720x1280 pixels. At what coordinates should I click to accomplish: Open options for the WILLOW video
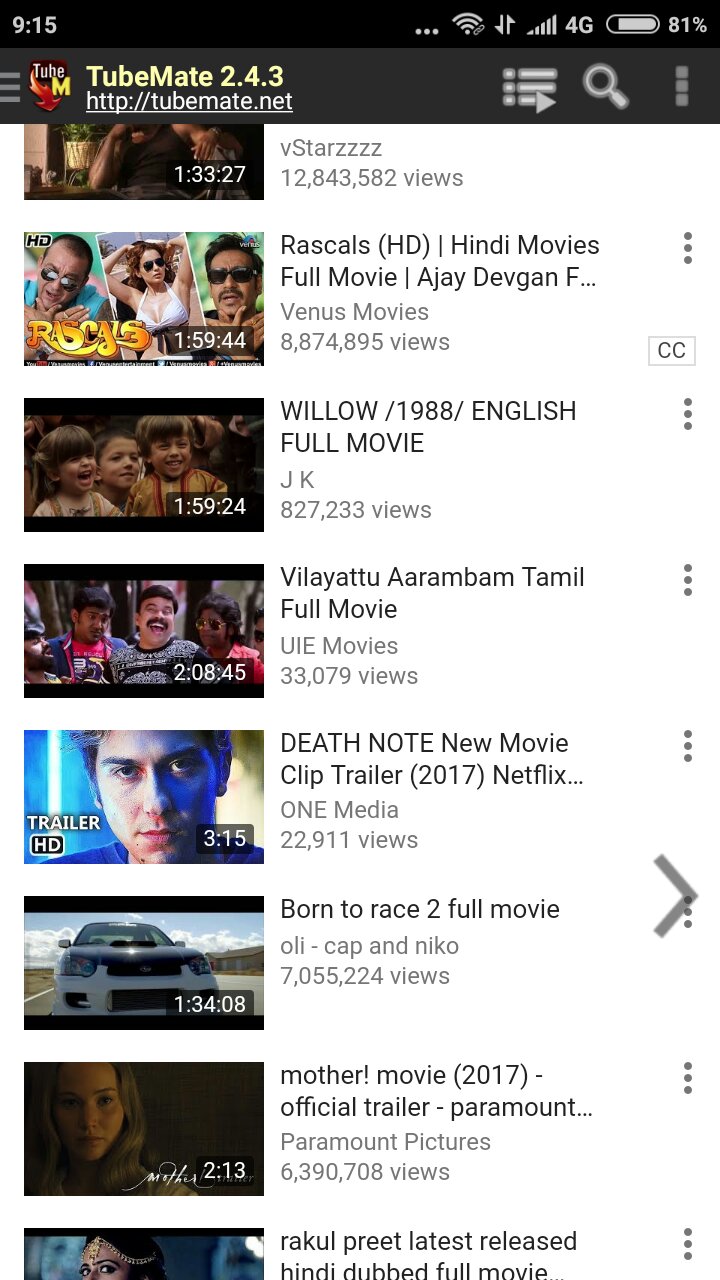[687, 414]
